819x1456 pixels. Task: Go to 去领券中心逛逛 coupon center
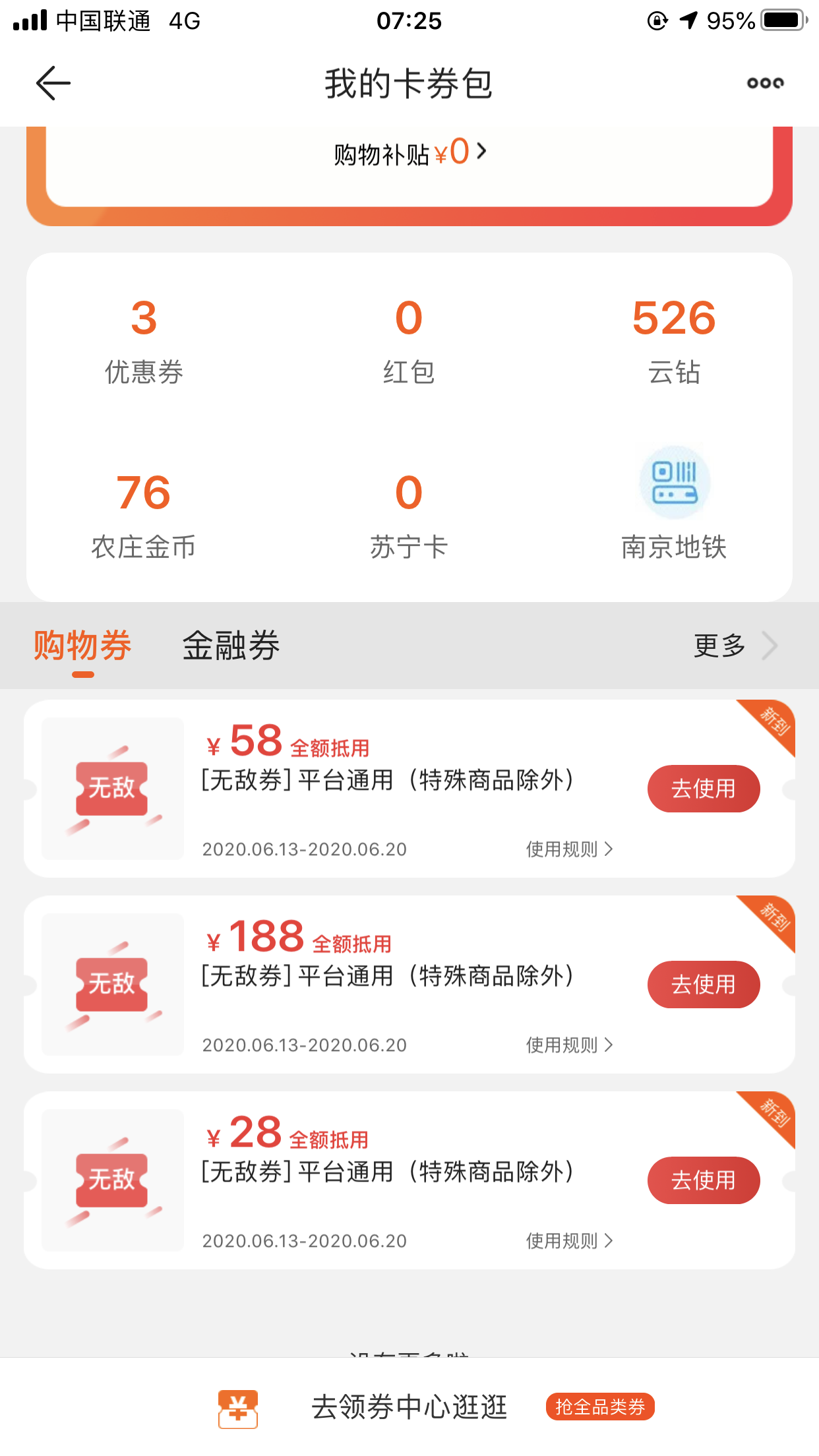(x=409, y=1407)
